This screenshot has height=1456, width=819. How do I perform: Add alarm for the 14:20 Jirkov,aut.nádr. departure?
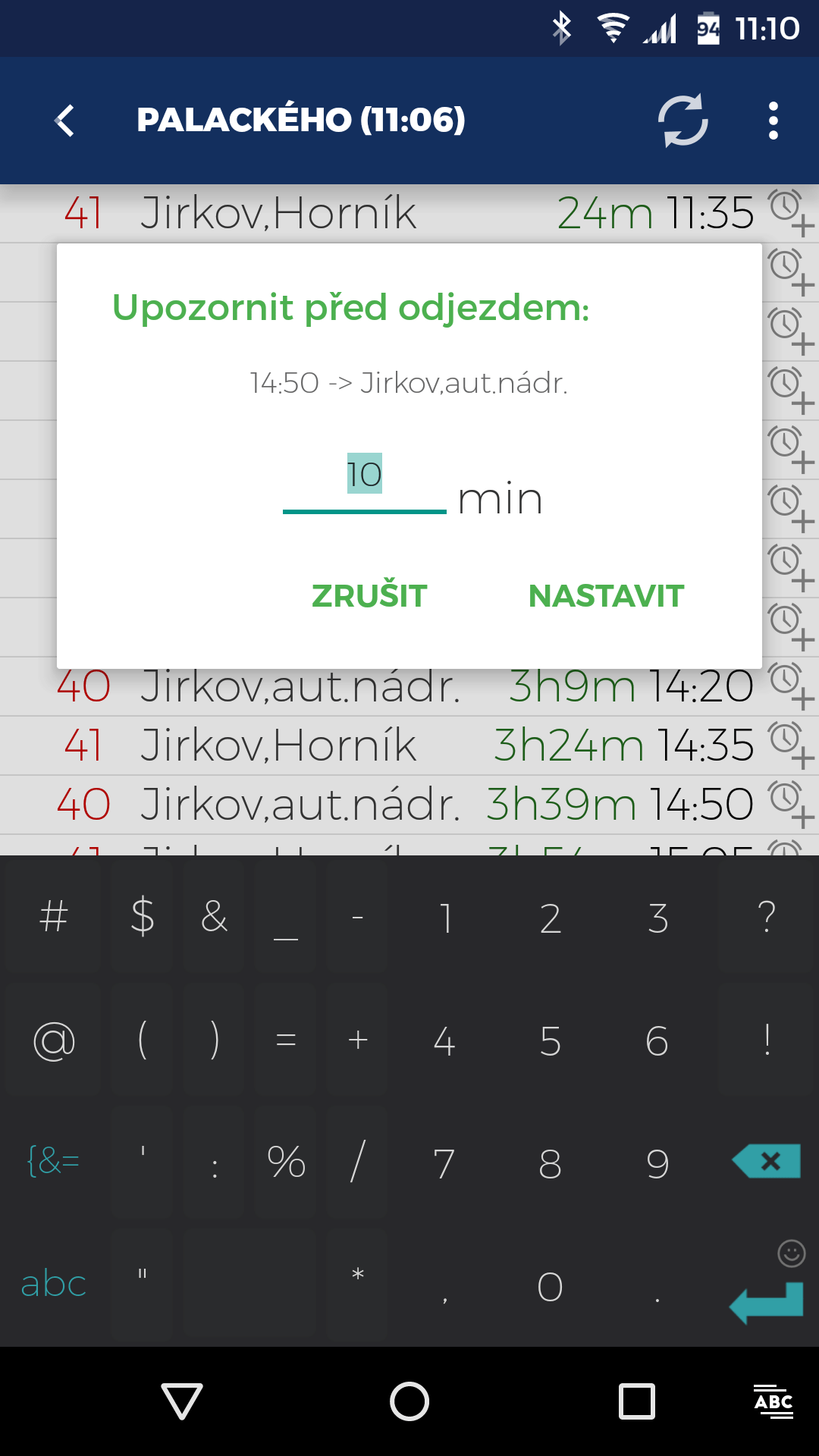tap(791, 686)
